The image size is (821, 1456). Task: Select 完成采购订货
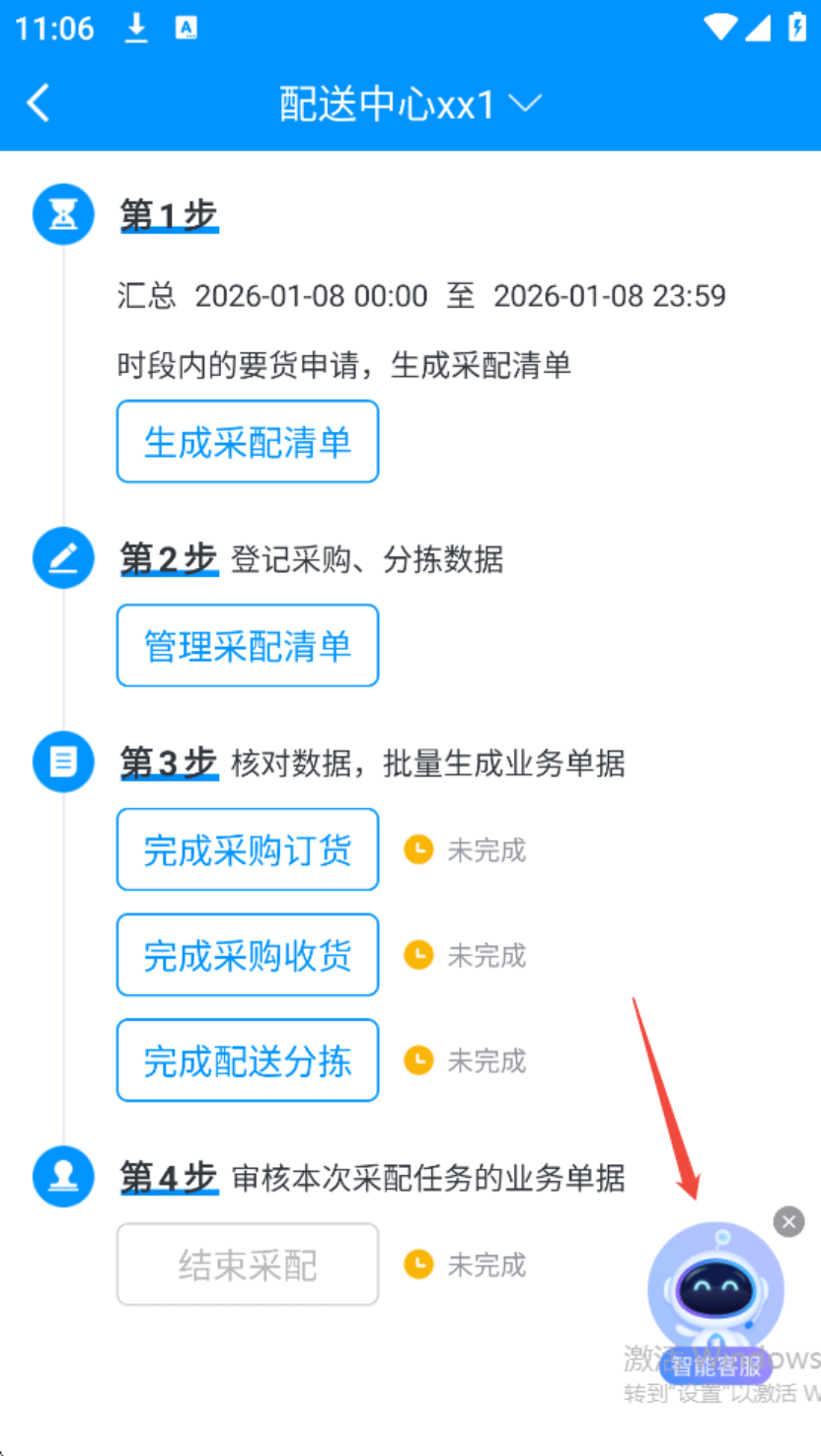(x=248, y=850)
